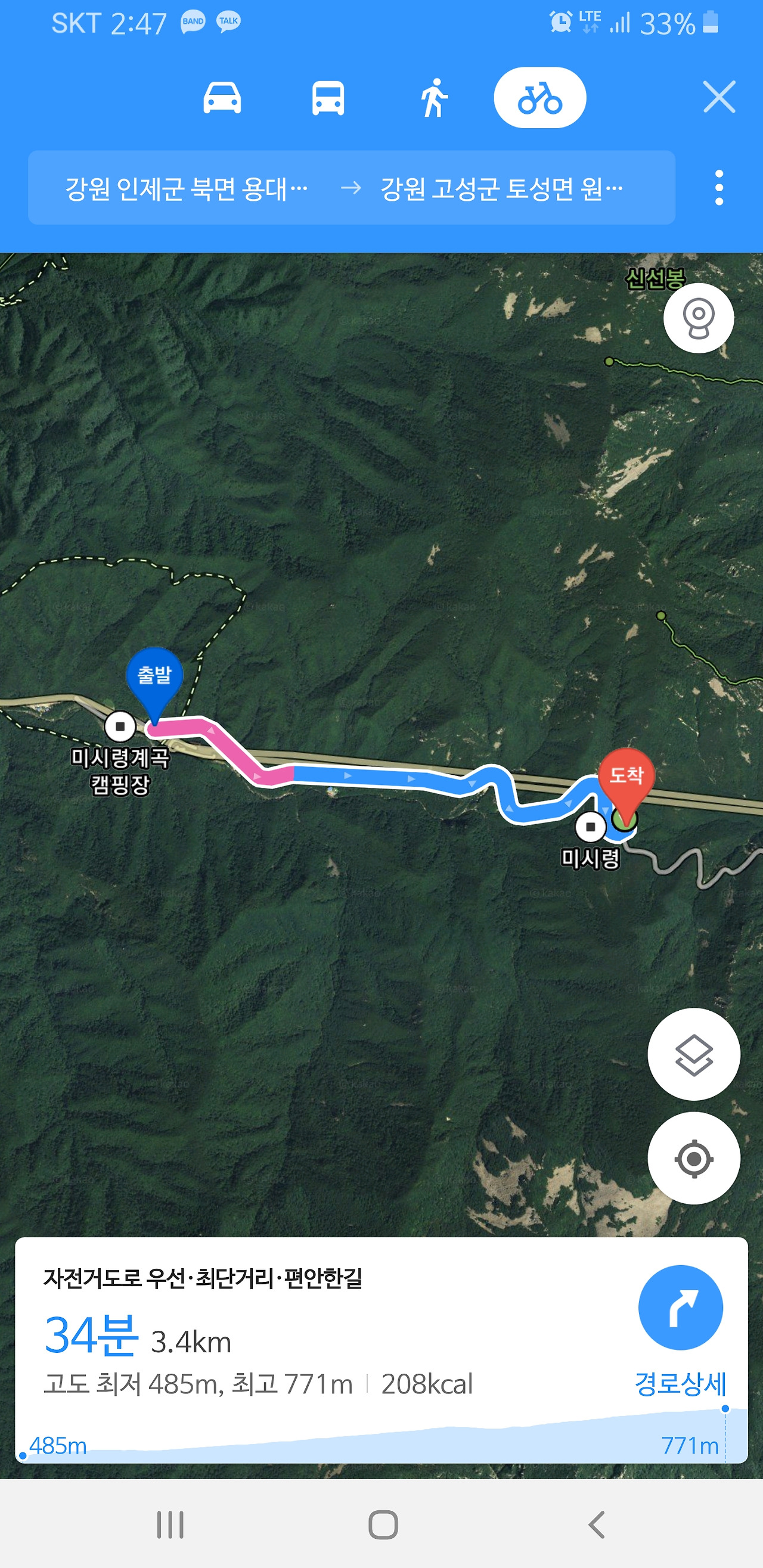Screen dimensions: 763x1568
Task: Select the 미시령계곡 캠핑장 map marker
Action: click(120, 726)
